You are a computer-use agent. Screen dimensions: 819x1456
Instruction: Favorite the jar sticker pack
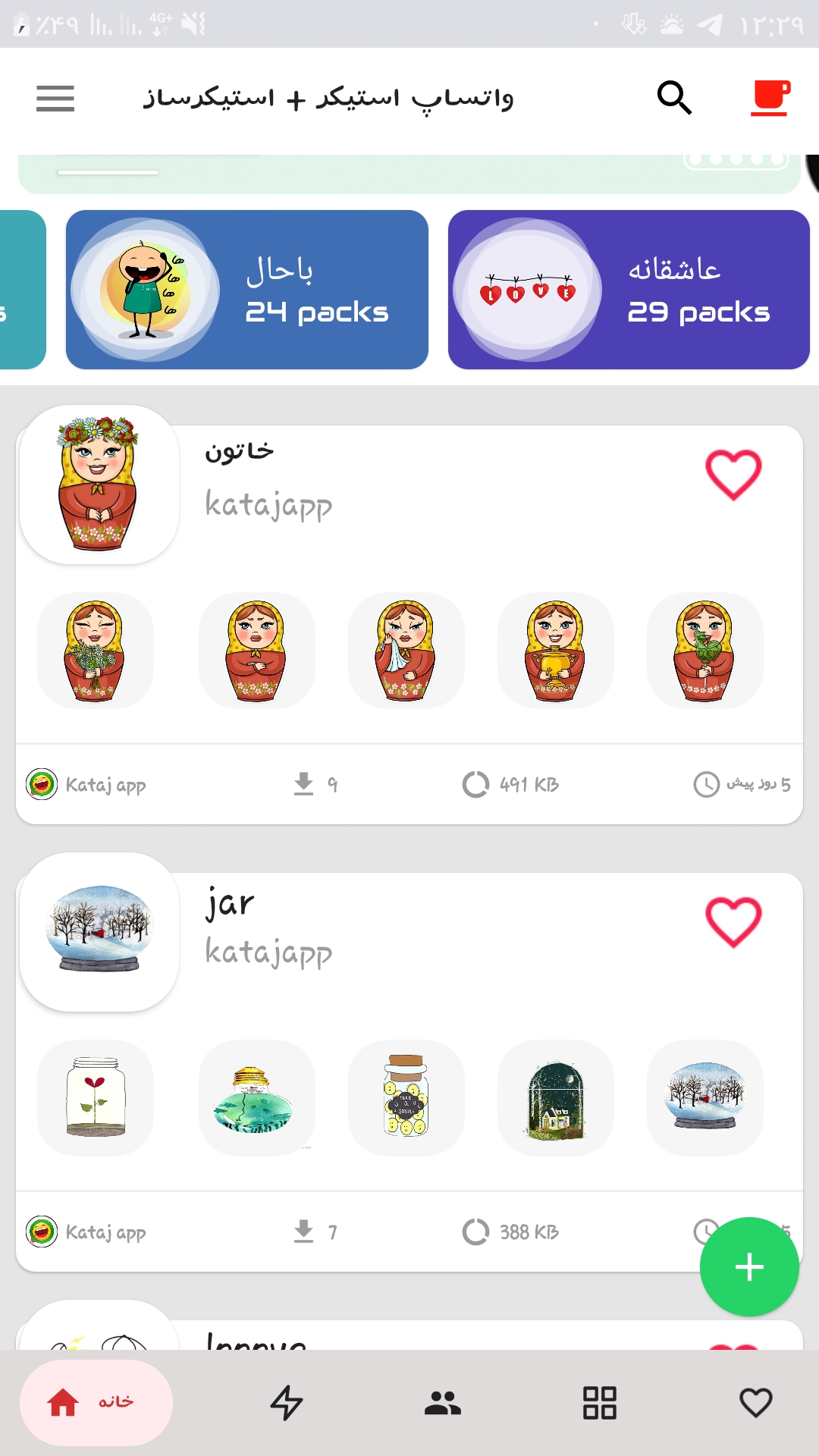[x=733, y=923]
